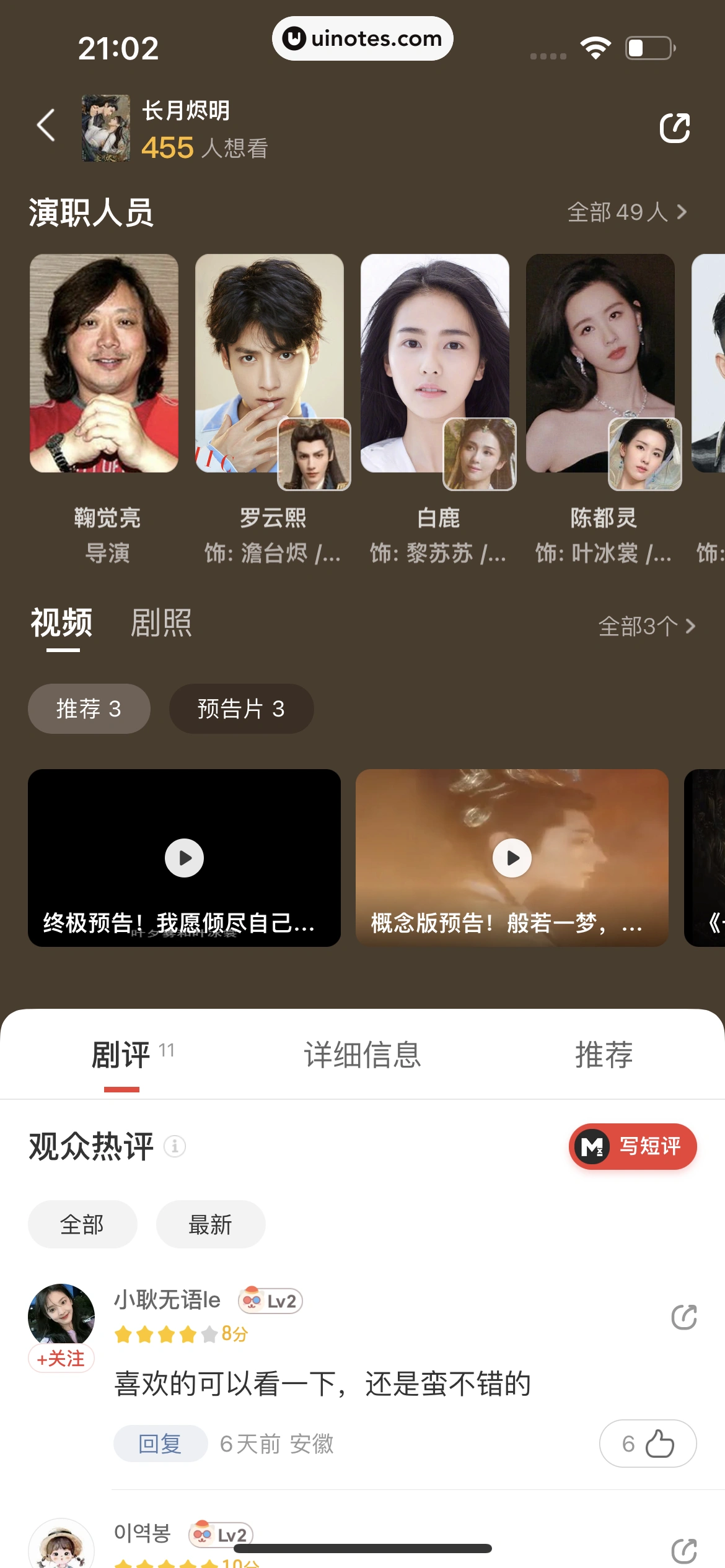
Task: Tap 写短评 to write a short review
Action: click(x=633, y=1146)
